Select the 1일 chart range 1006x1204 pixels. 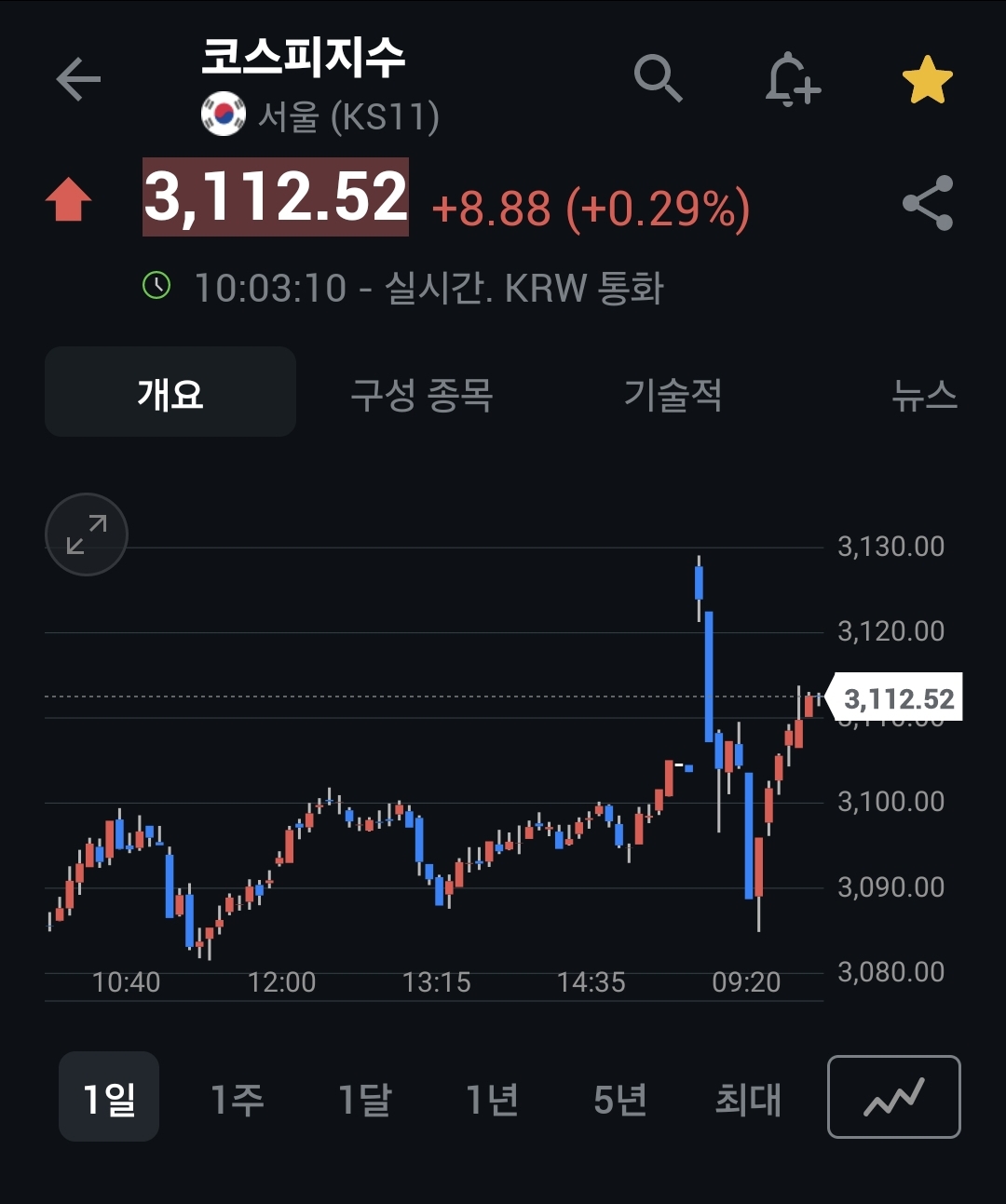[109, 1097]
